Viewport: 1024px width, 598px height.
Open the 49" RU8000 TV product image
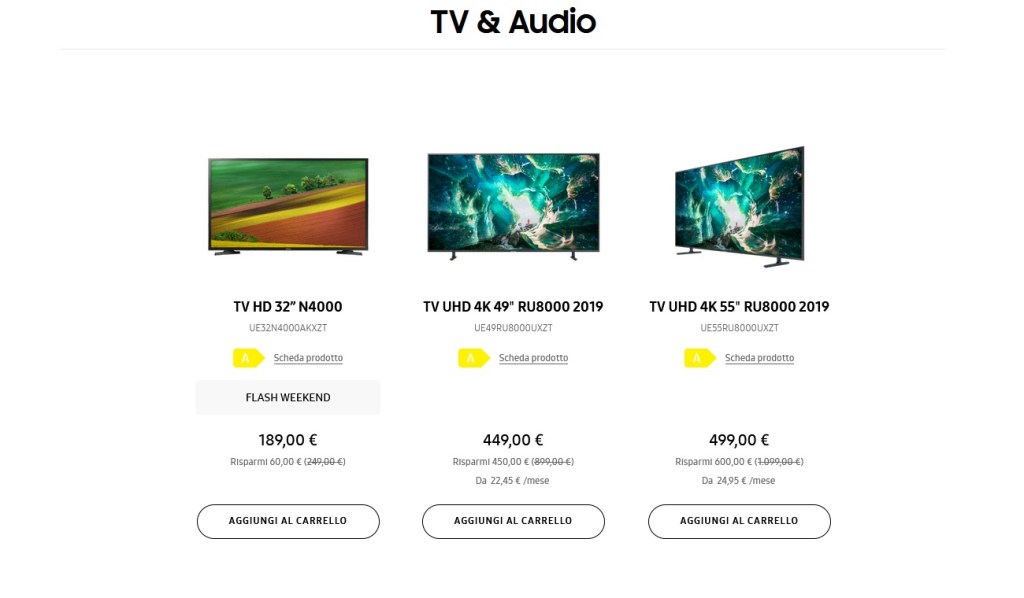click(513, 205)
